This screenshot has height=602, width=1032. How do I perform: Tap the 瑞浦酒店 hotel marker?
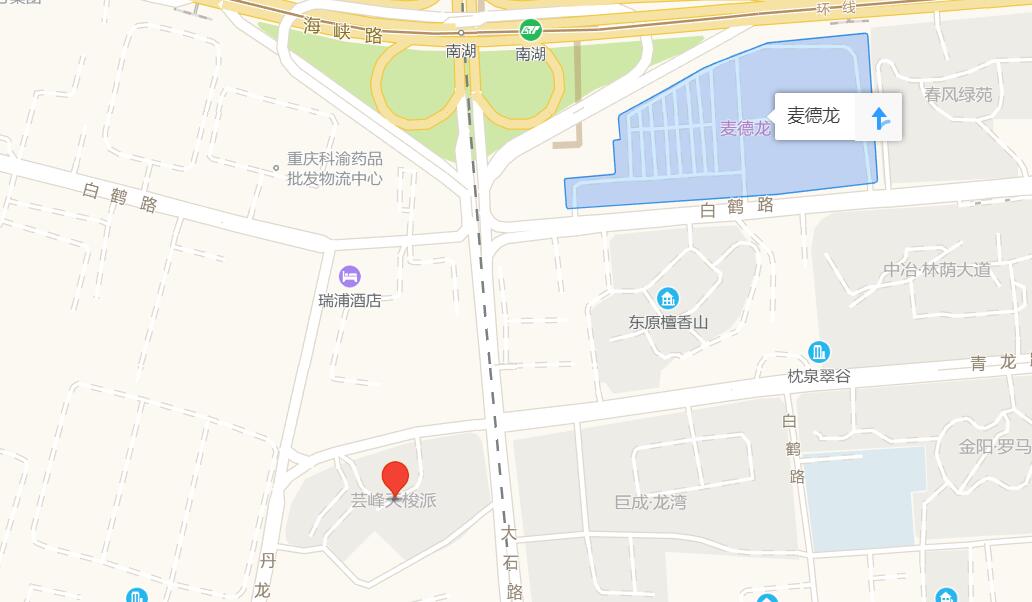pyautogui.click(x=349, y=276)
